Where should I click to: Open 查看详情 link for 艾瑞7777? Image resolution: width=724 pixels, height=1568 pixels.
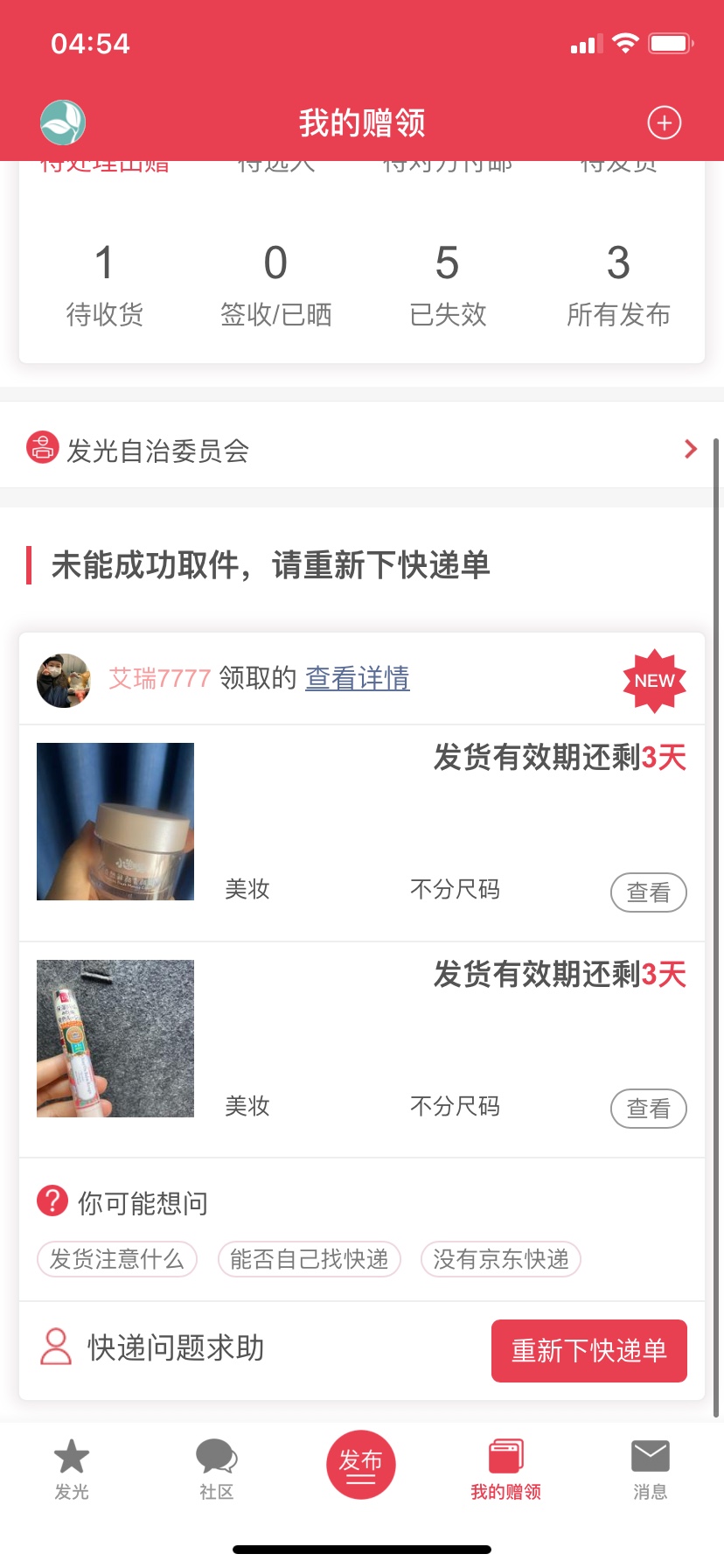pos(357,678)
